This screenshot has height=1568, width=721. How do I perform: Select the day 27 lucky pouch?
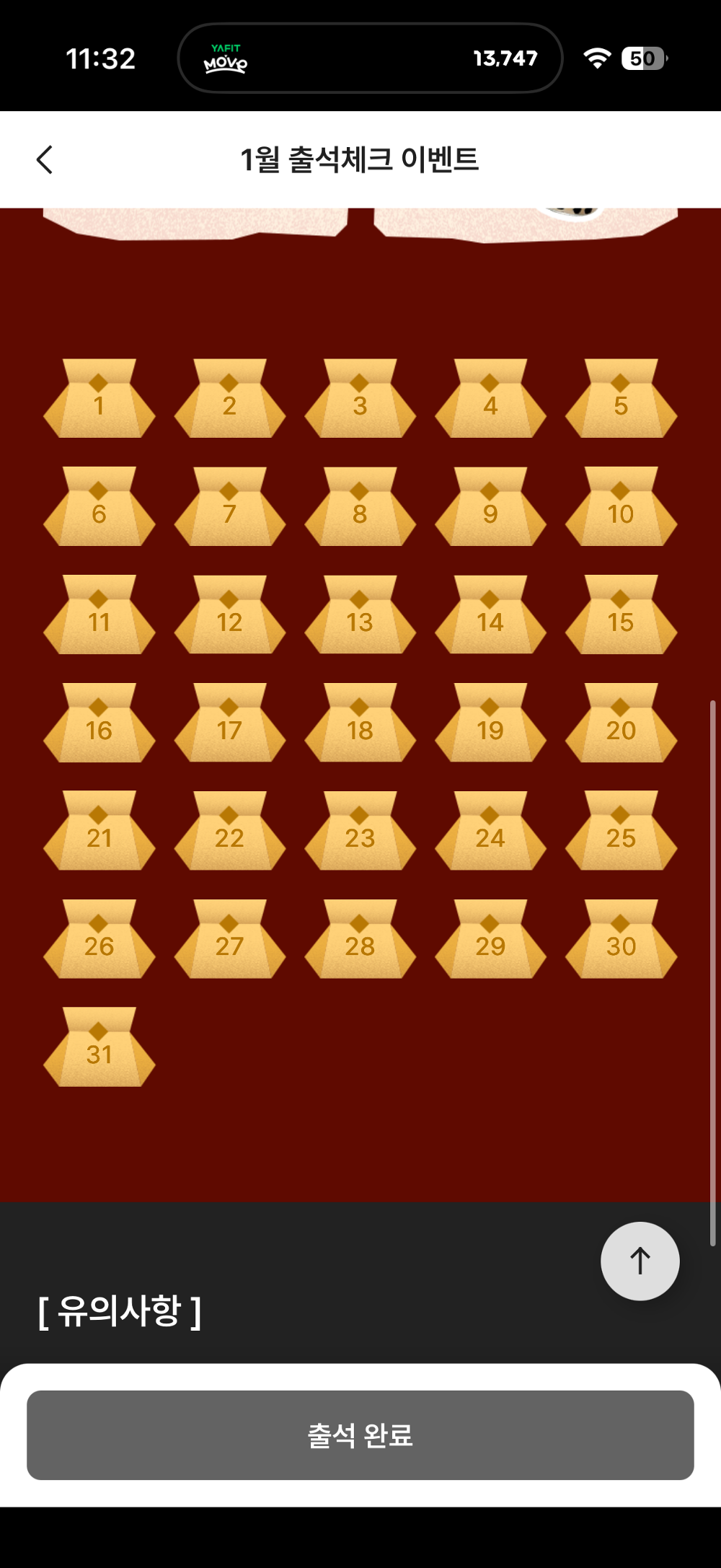coord(229,941)
